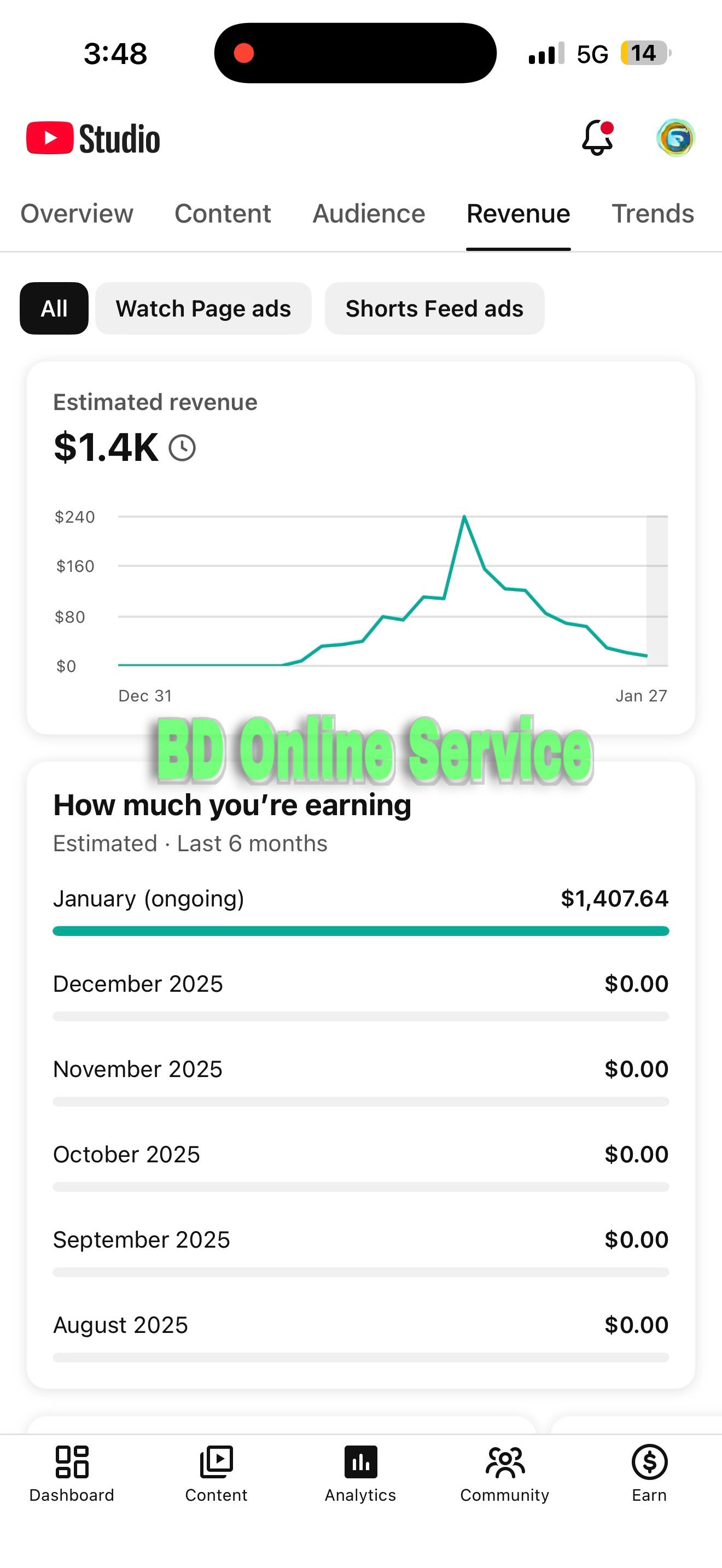Open the Earn tab
Image resolution: width=722 pixels, height=1568 pixels.
point(649,1473)
